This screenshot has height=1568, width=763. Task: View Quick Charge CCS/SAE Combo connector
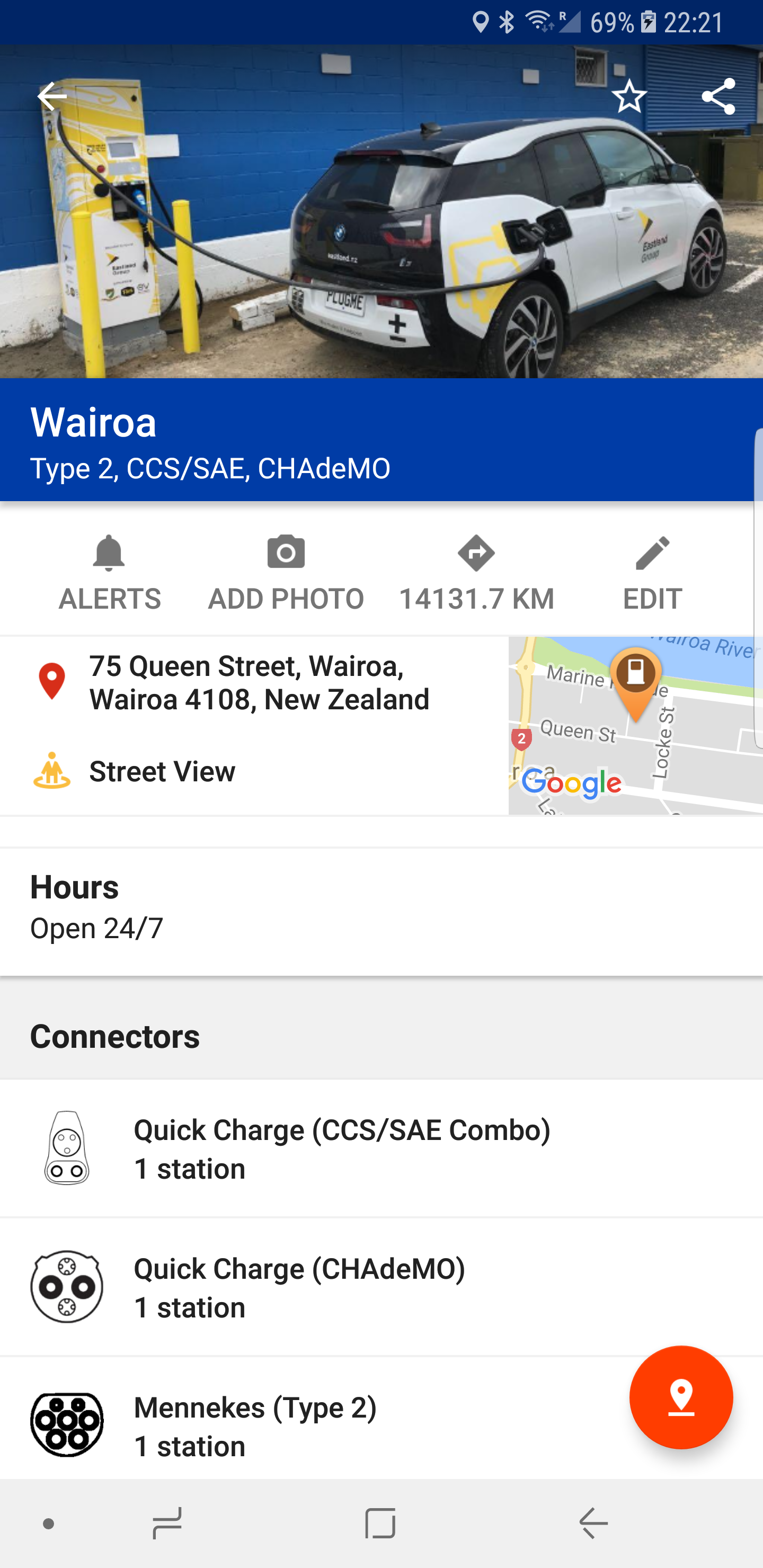tap(341, 1148)
